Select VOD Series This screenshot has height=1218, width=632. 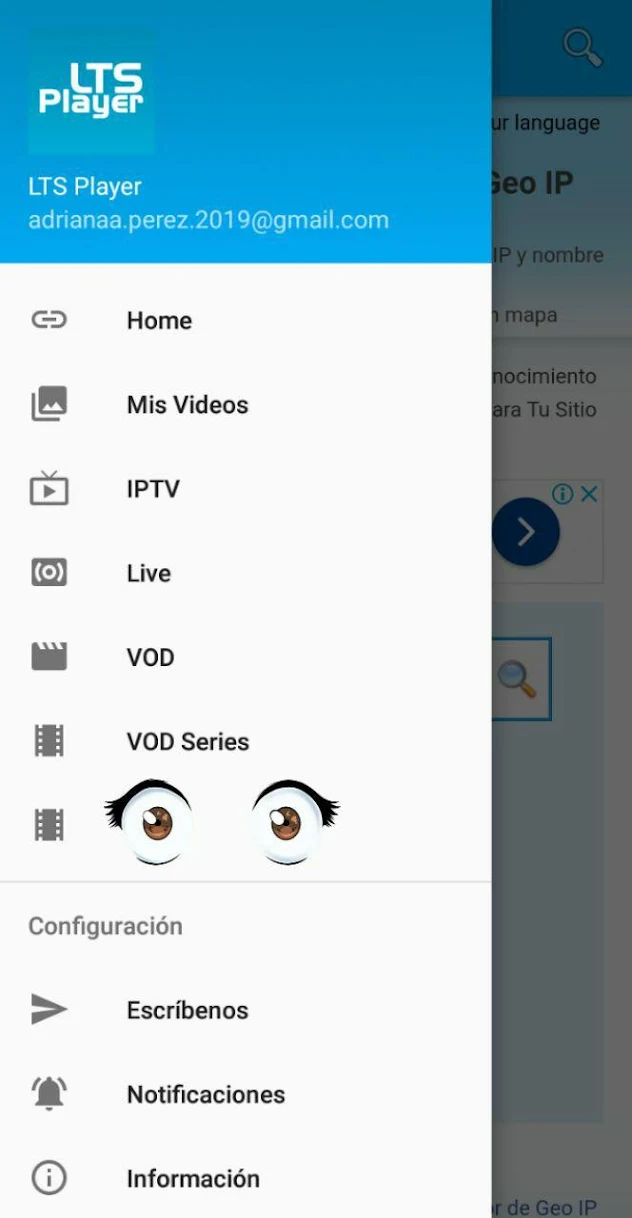tap(245, 741)
